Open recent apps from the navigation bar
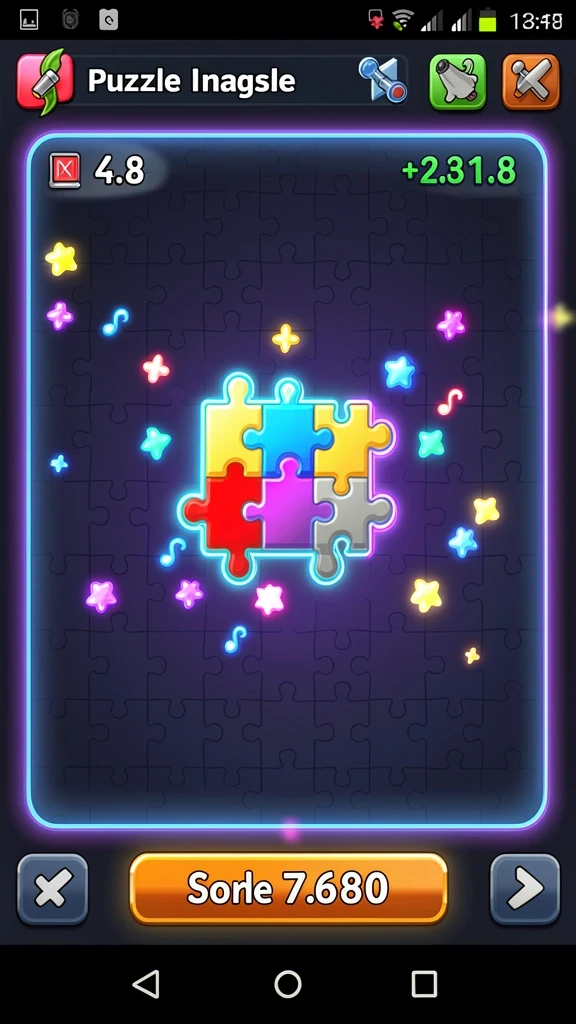576x1024 pixels. [424, 984]
